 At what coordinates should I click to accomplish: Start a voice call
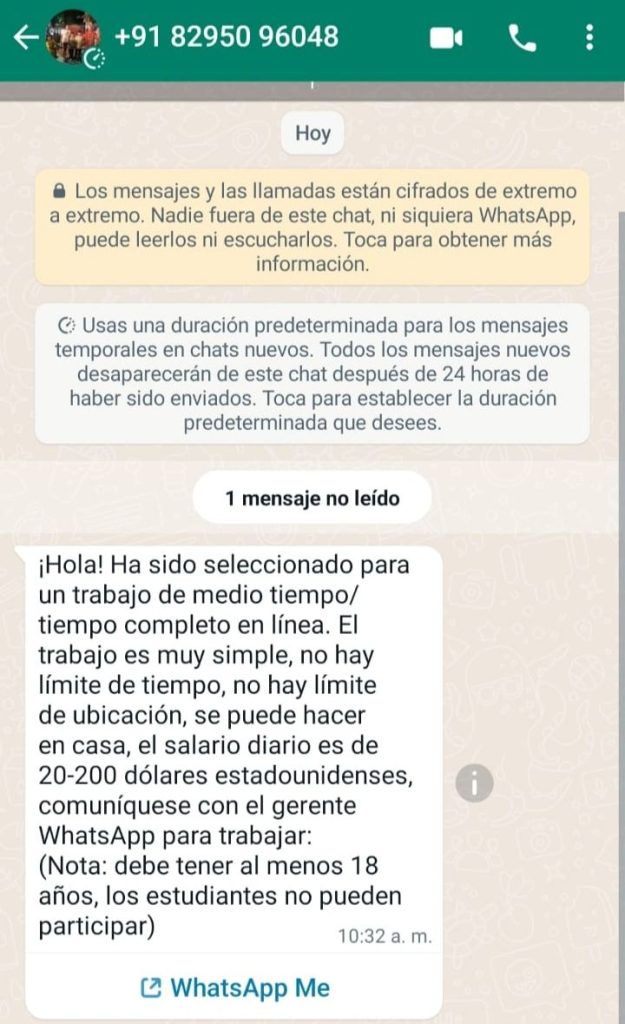pos(522,38)
